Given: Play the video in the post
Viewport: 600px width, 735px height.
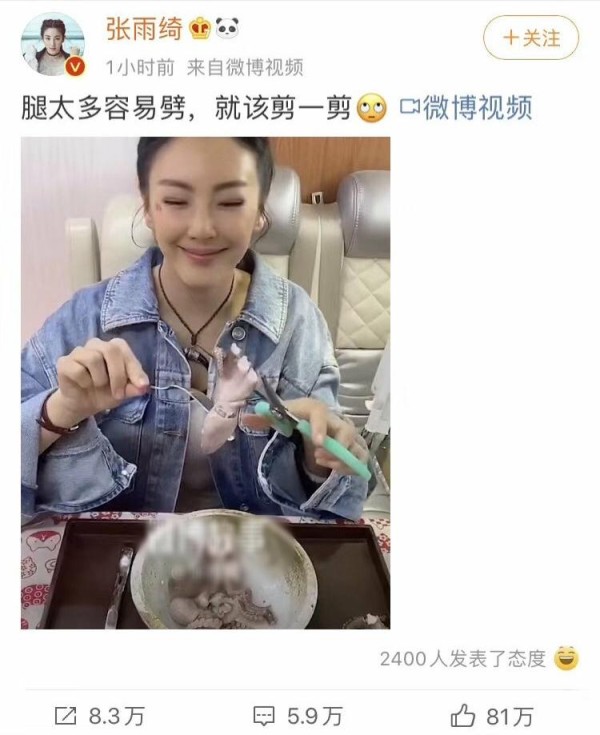Looking at the screenshot, I should click(205, 382).
